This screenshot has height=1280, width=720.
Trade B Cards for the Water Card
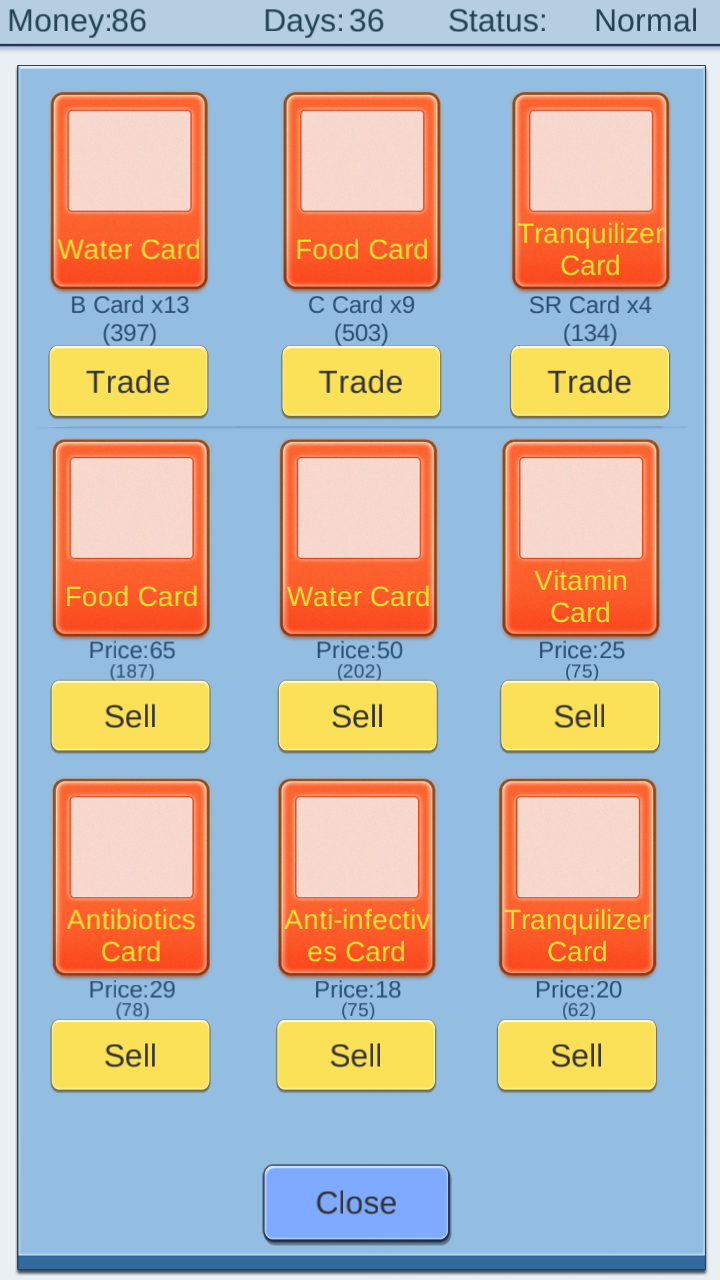tap(128, 381)
